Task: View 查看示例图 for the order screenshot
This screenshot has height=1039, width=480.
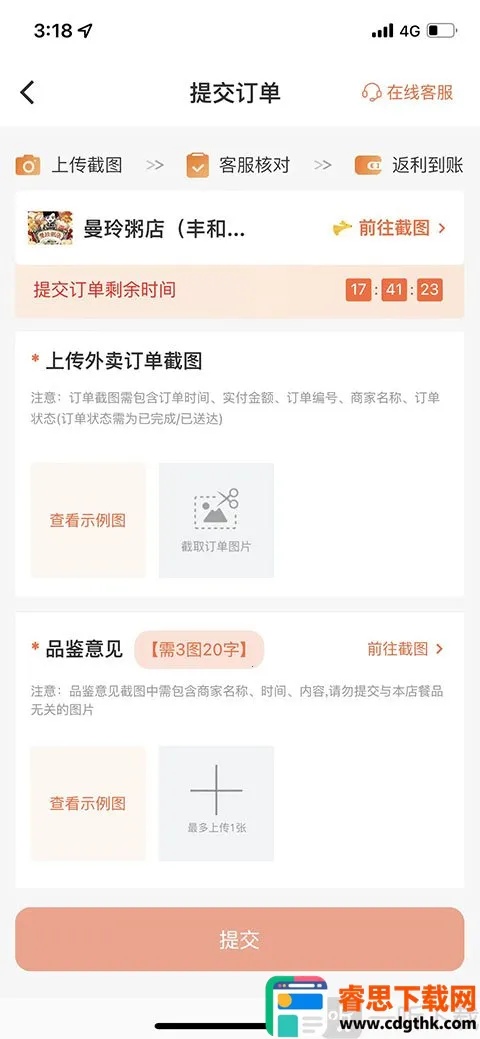Action: [88, 520]
